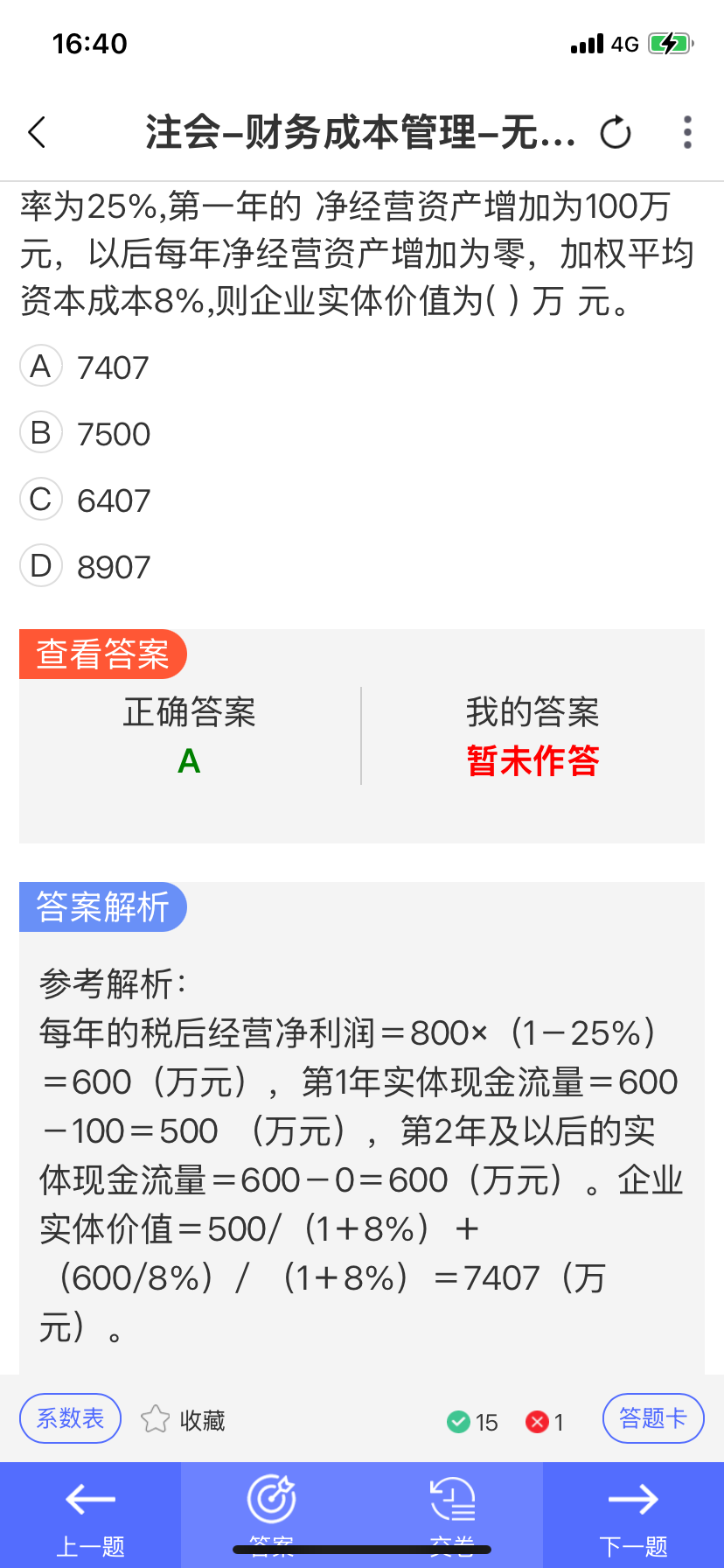Submit the paper with 交卷
This screenshot has height=1568, width=724.
[452, 1515]
